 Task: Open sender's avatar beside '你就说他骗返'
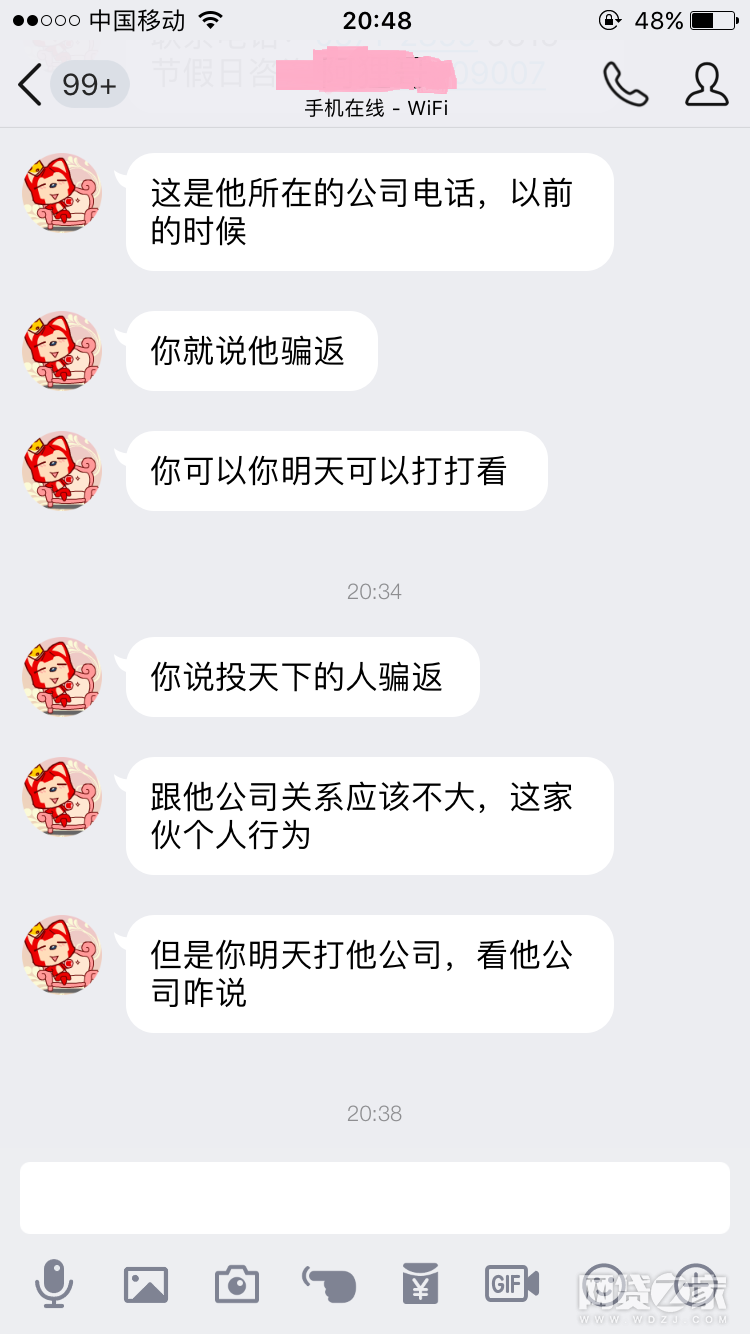pyautogui.click(x=62, y=351)
